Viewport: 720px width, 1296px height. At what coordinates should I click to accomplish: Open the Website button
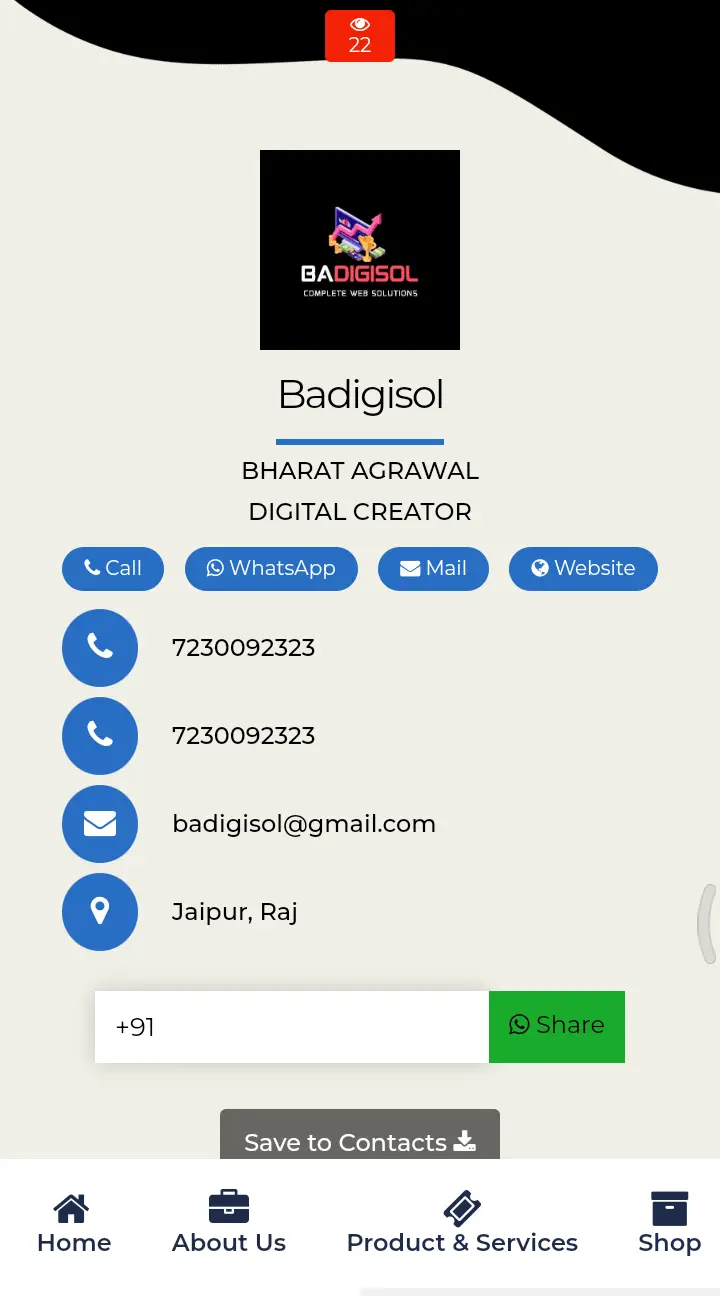coord(583,568)
